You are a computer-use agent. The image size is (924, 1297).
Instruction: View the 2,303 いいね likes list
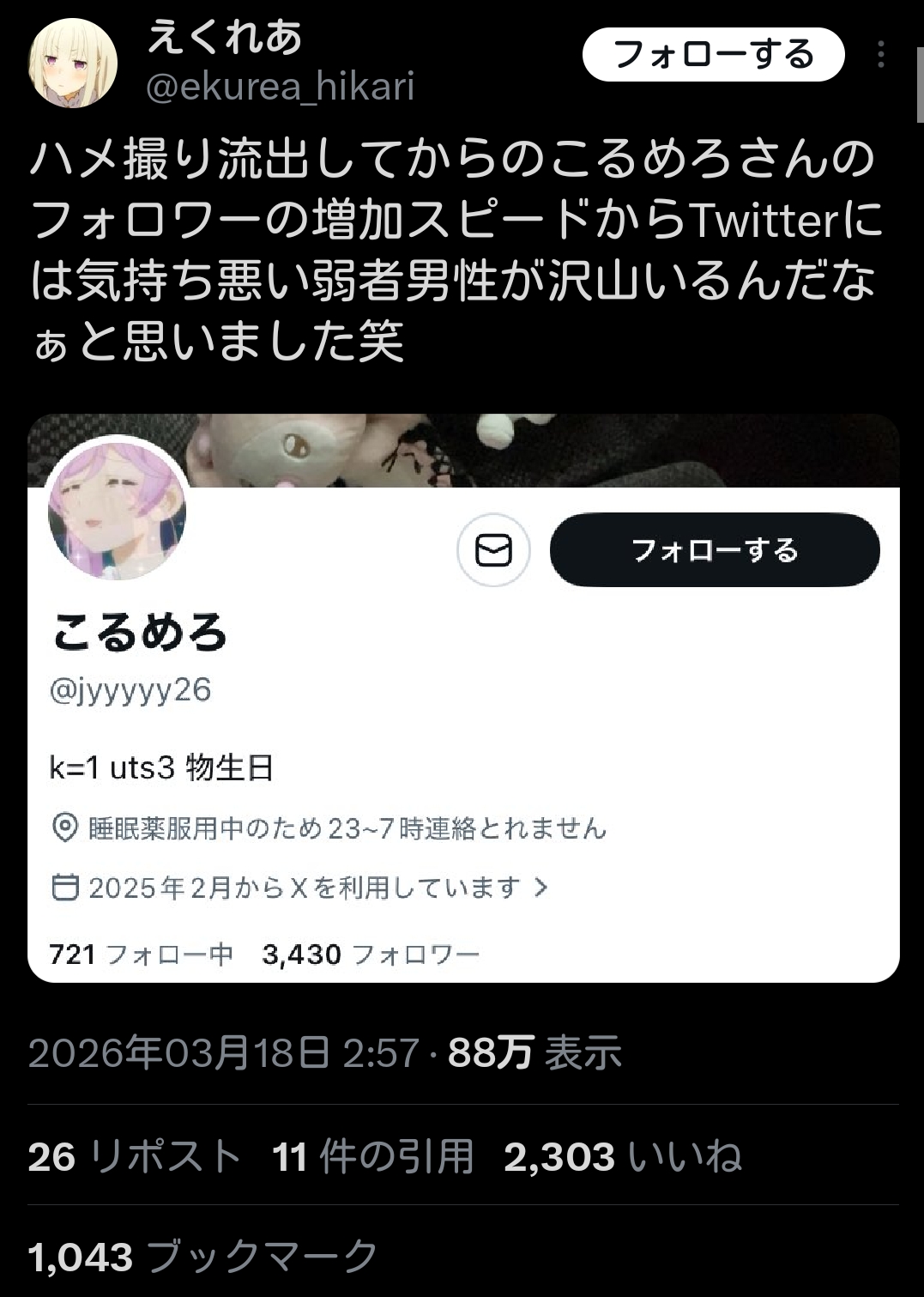pyautogui.click(x=623, y=1156)
